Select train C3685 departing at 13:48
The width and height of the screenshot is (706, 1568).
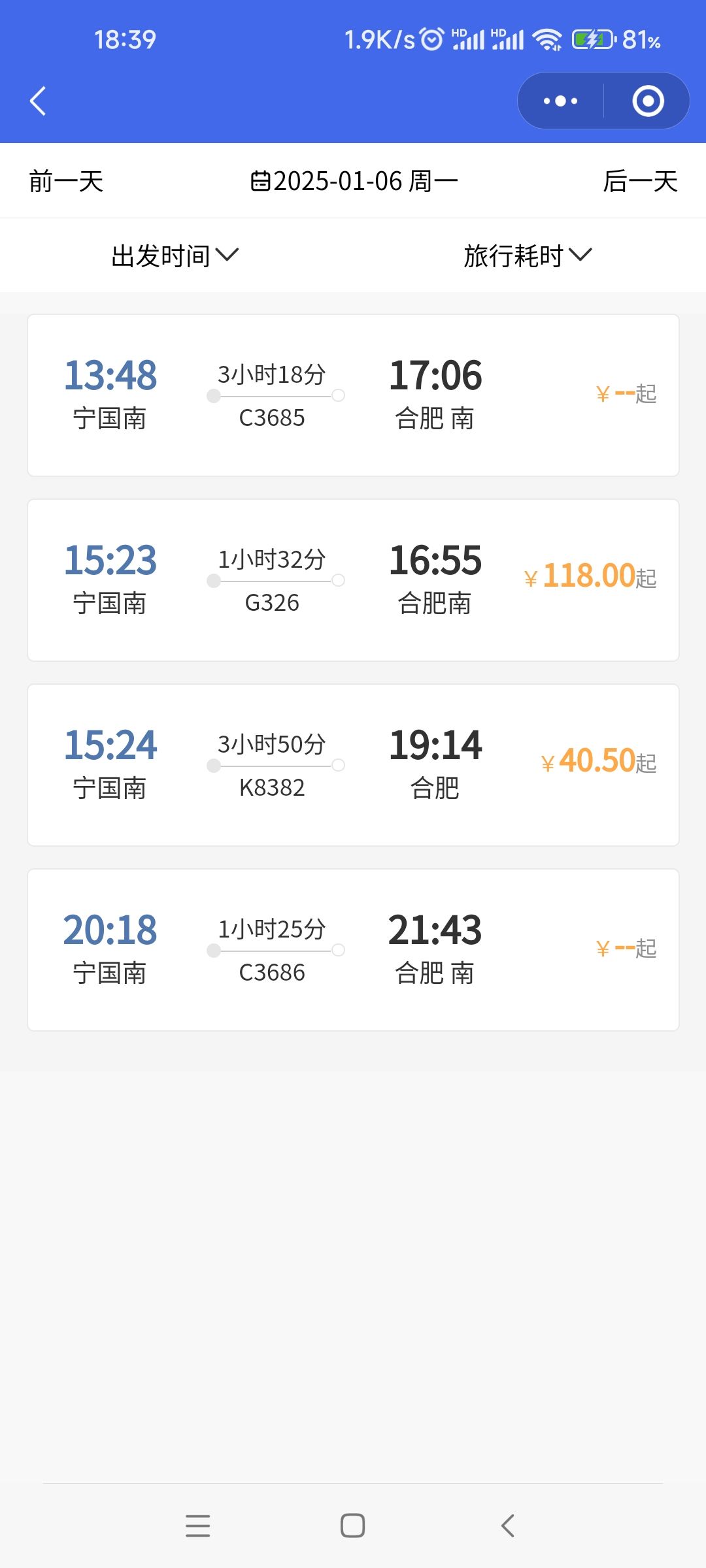click(353, 395)
